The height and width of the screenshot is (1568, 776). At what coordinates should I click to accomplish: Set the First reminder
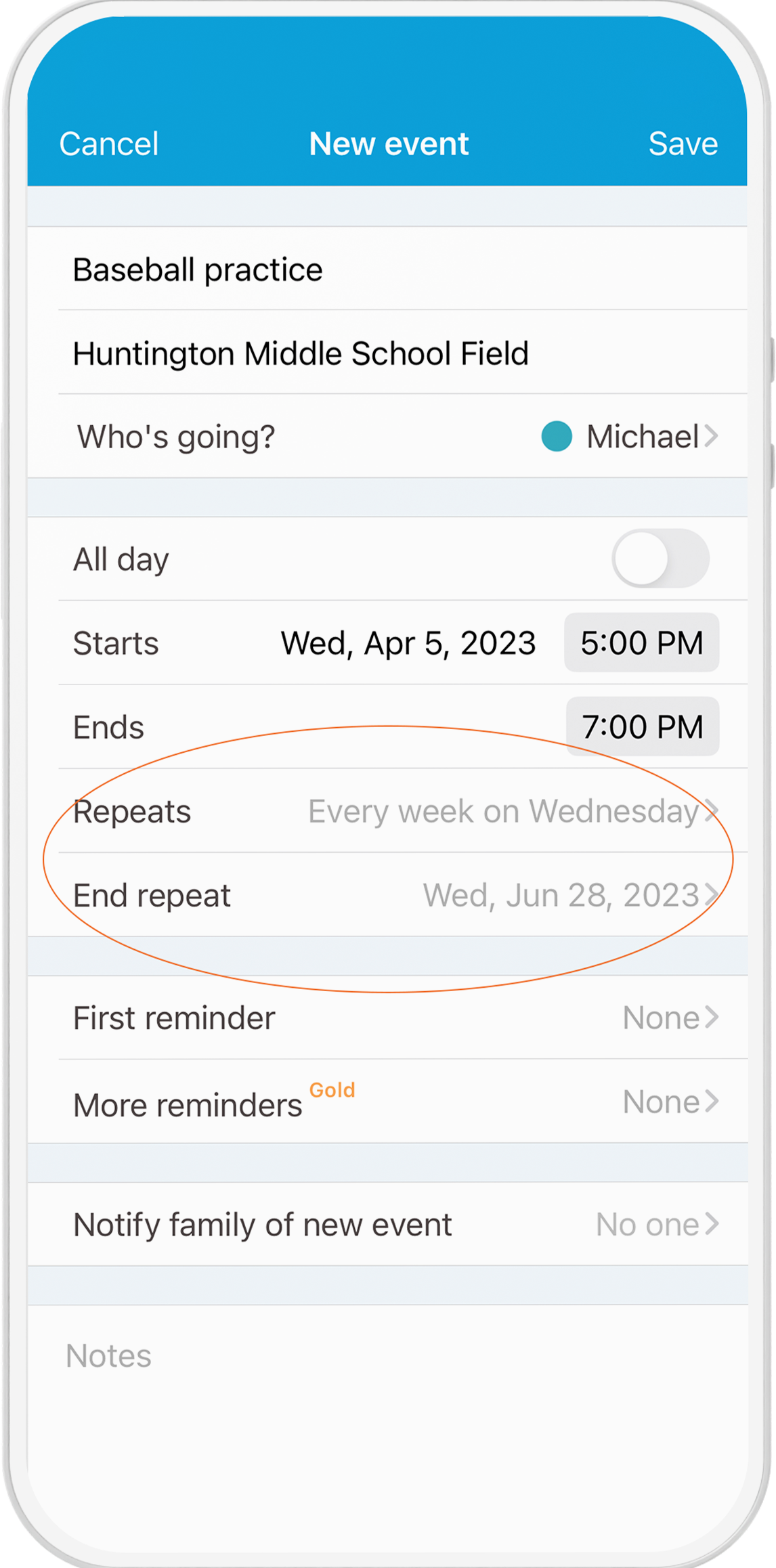coord(387,1018)
